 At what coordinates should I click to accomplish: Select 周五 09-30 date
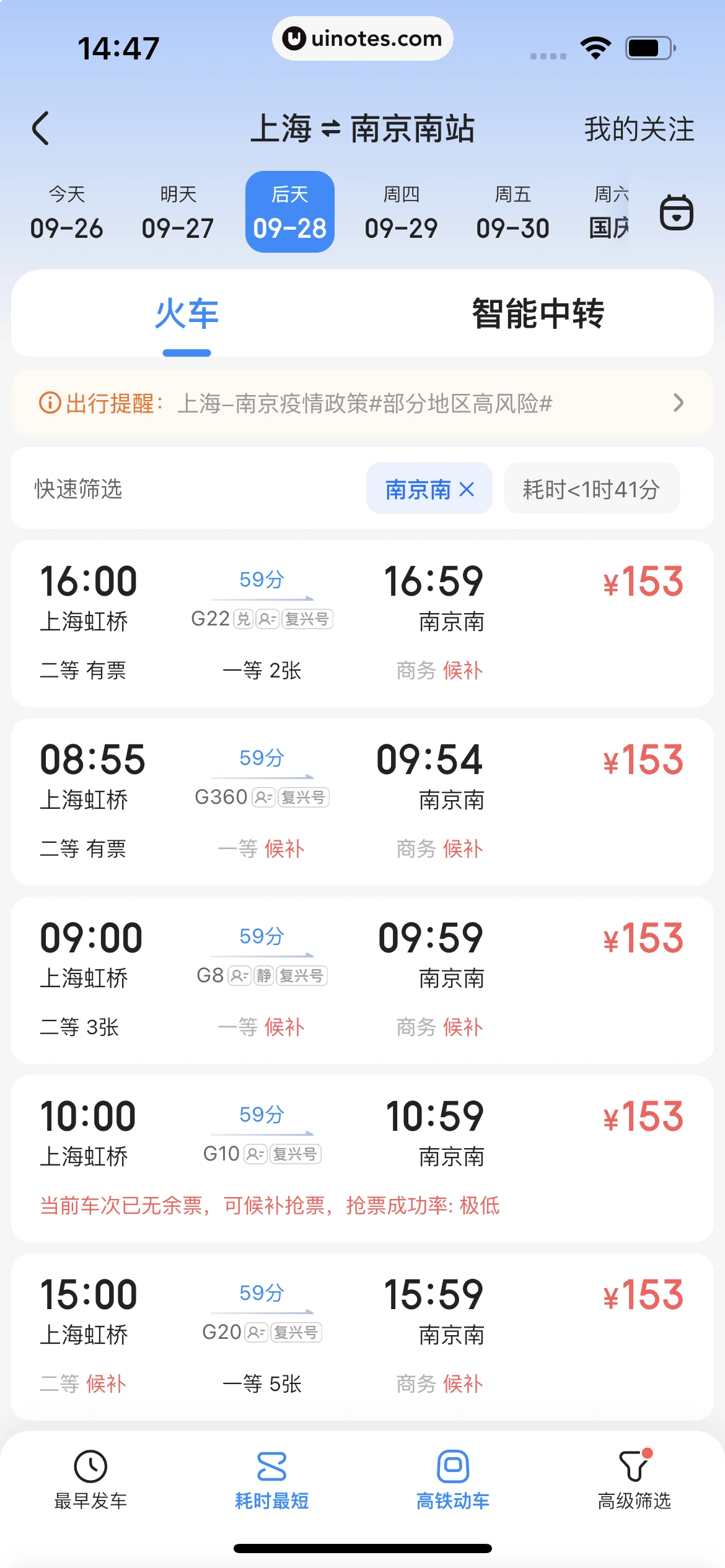click(x=512, y=212)
